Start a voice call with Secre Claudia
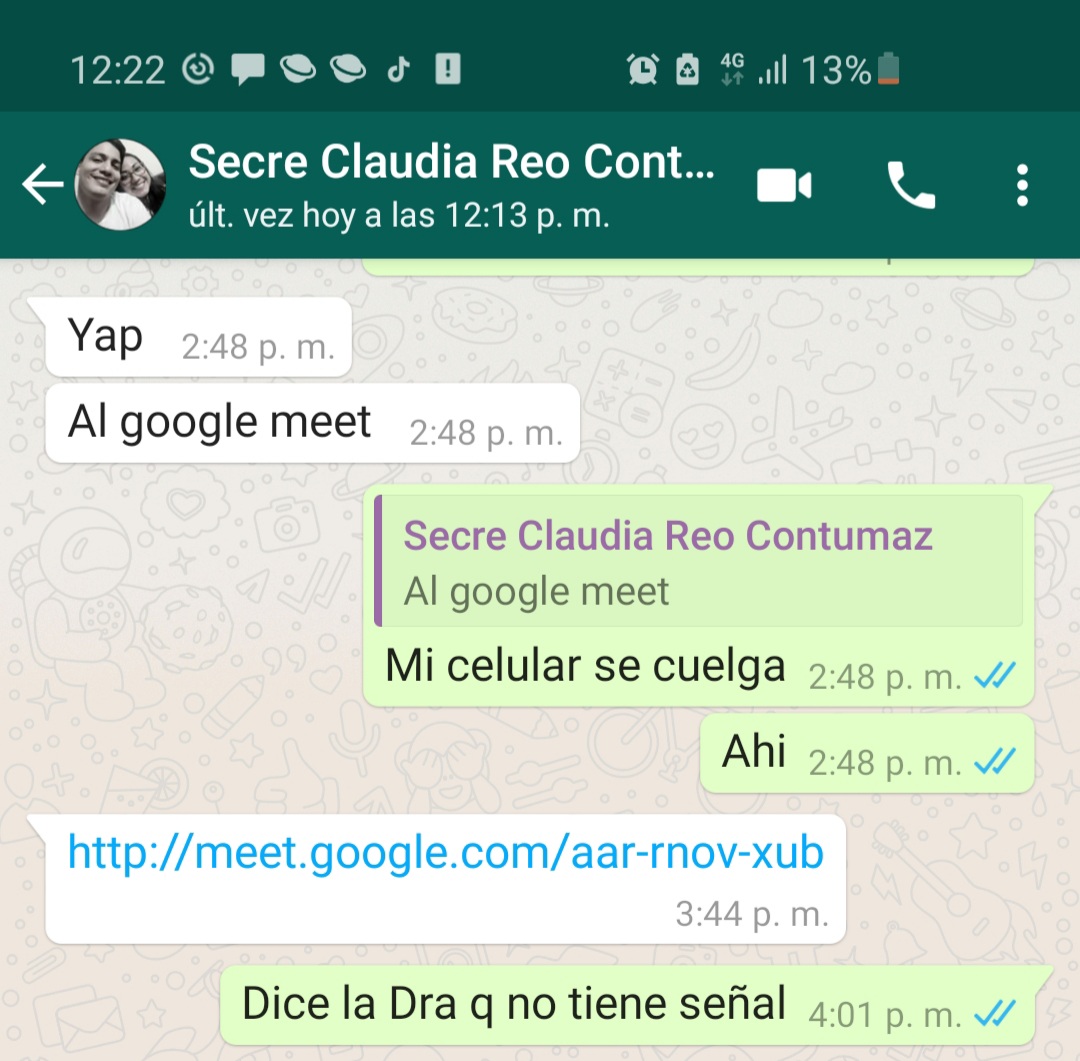Image resolution: width=1080 pixels, height=1061 pixels. click(910, 186)
